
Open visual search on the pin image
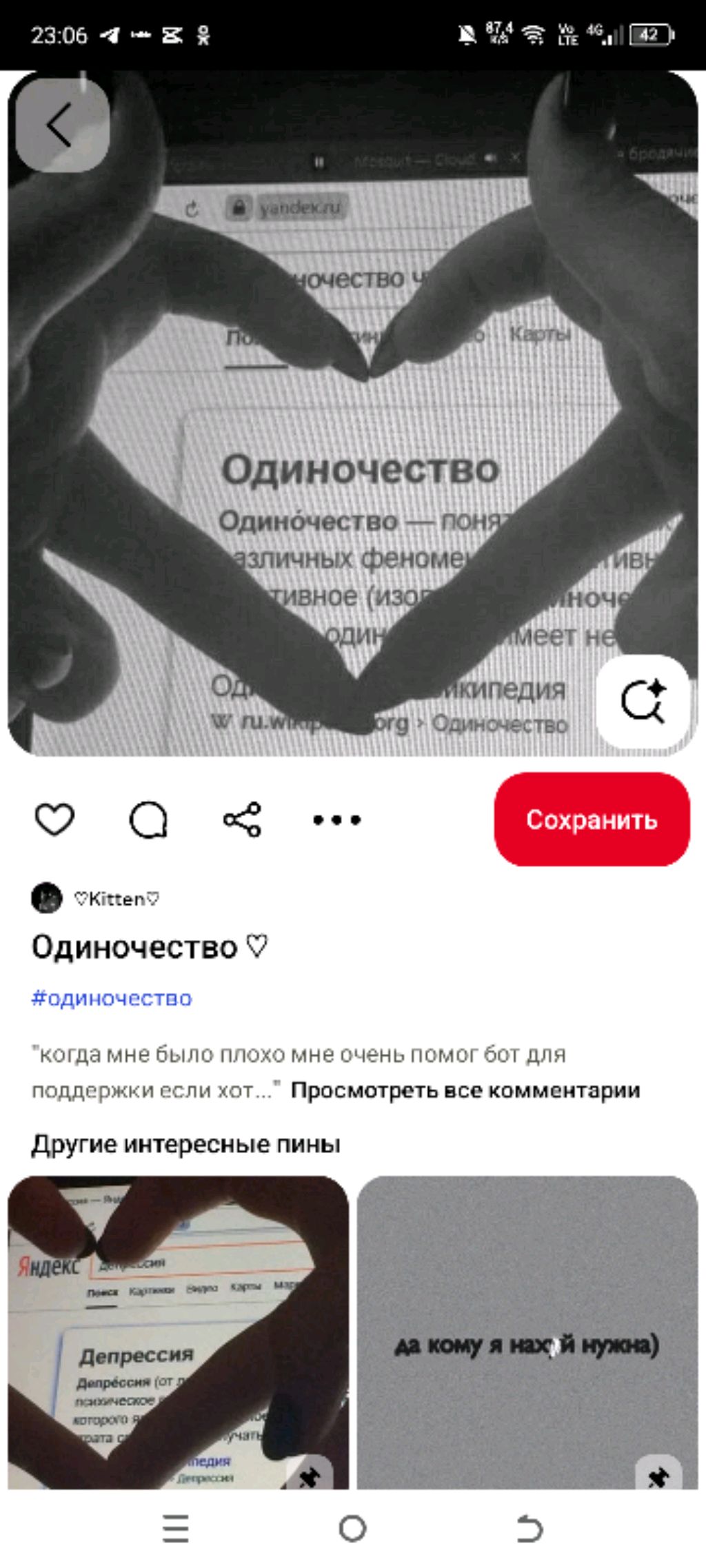click(643, 701)
